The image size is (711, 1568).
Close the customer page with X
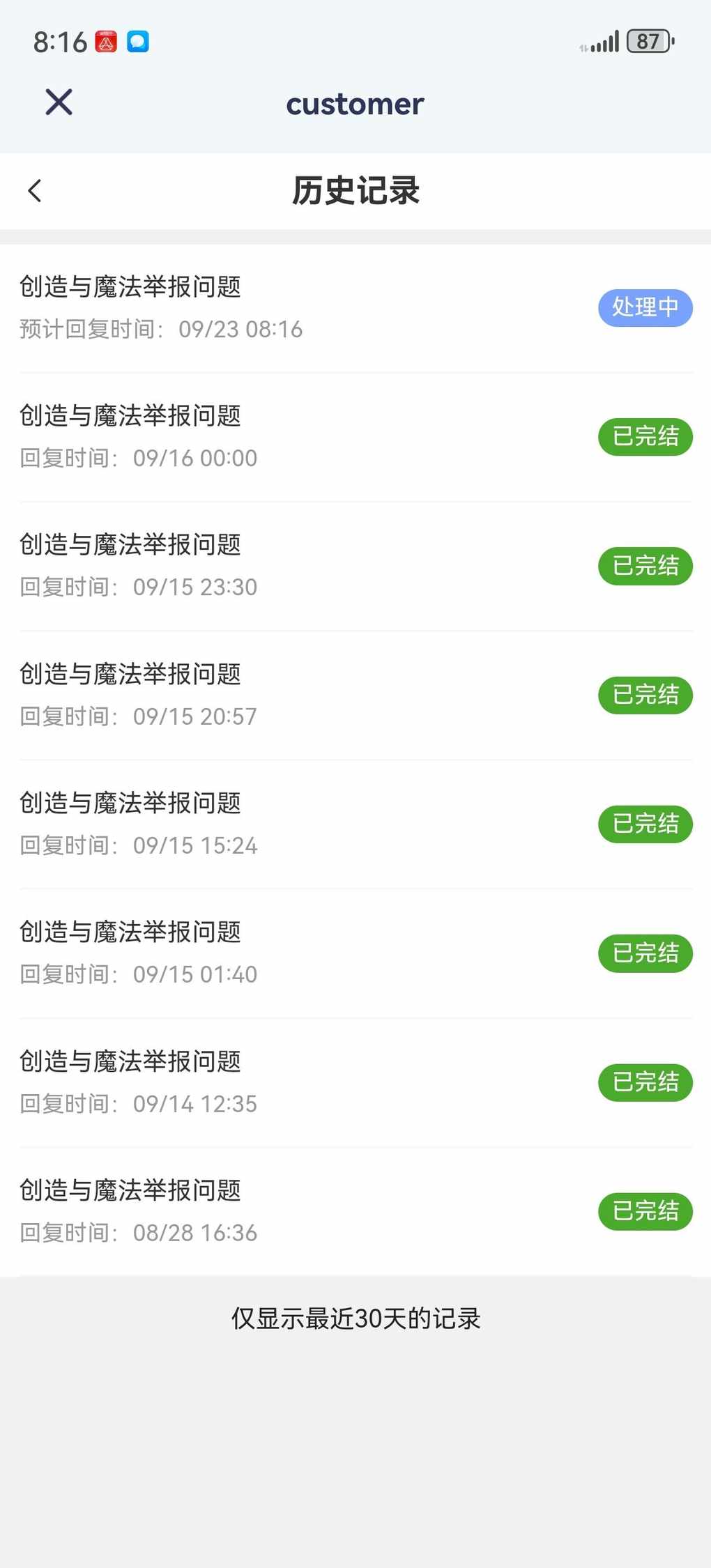(59, 102)
